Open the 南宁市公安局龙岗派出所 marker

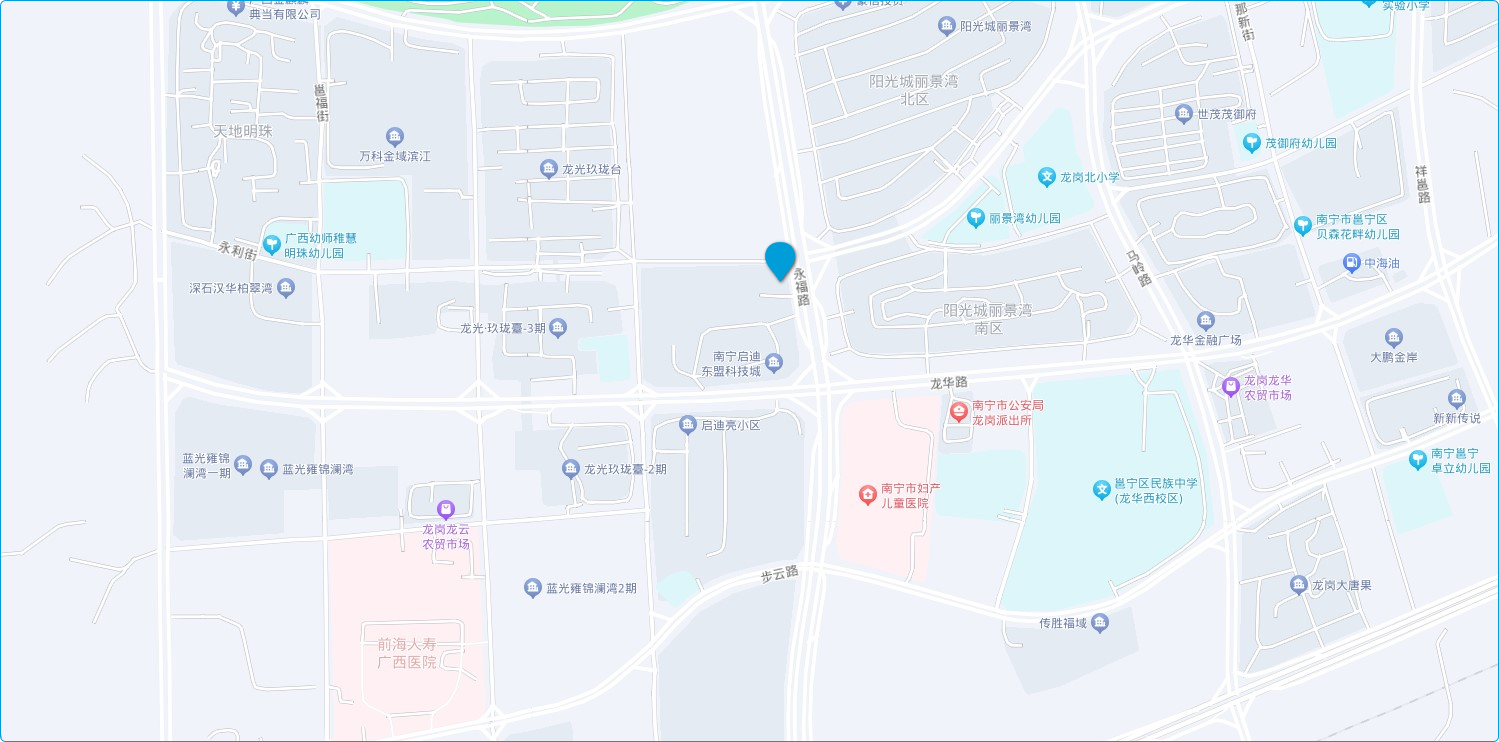(958, 410)
